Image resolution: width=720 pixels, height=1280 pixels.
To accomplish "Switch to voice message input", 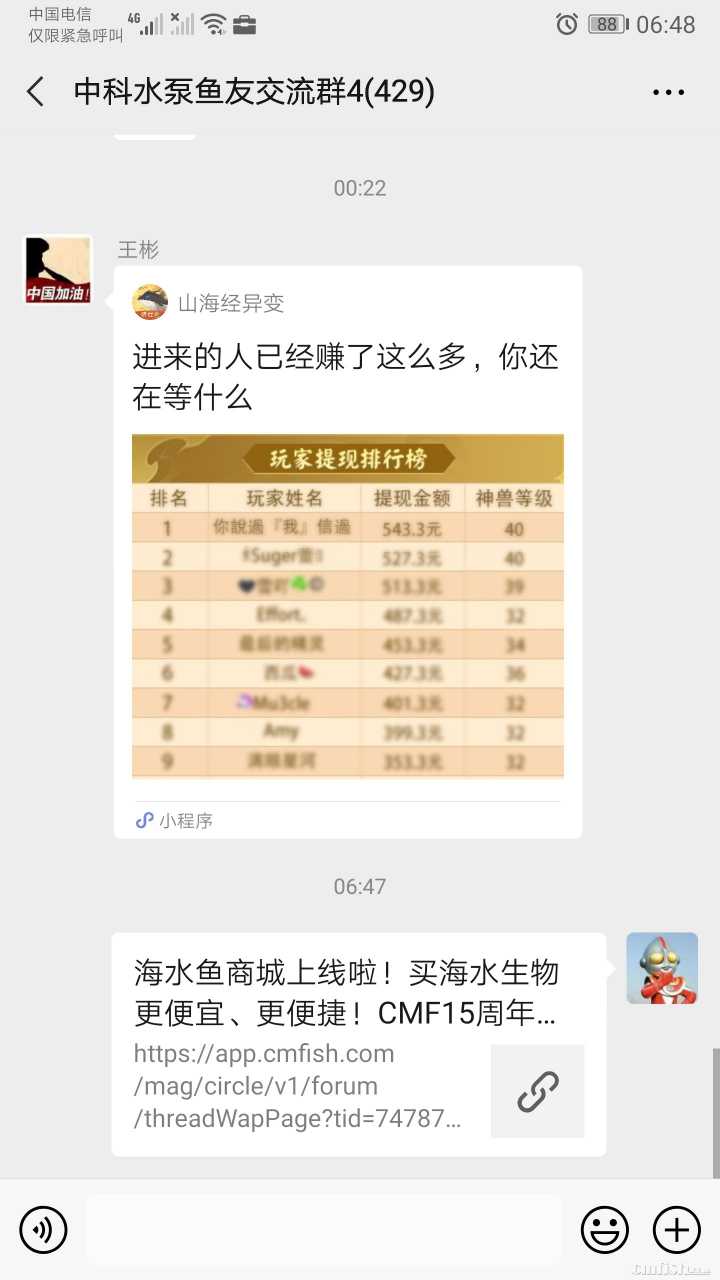I will coord(43,1229).
